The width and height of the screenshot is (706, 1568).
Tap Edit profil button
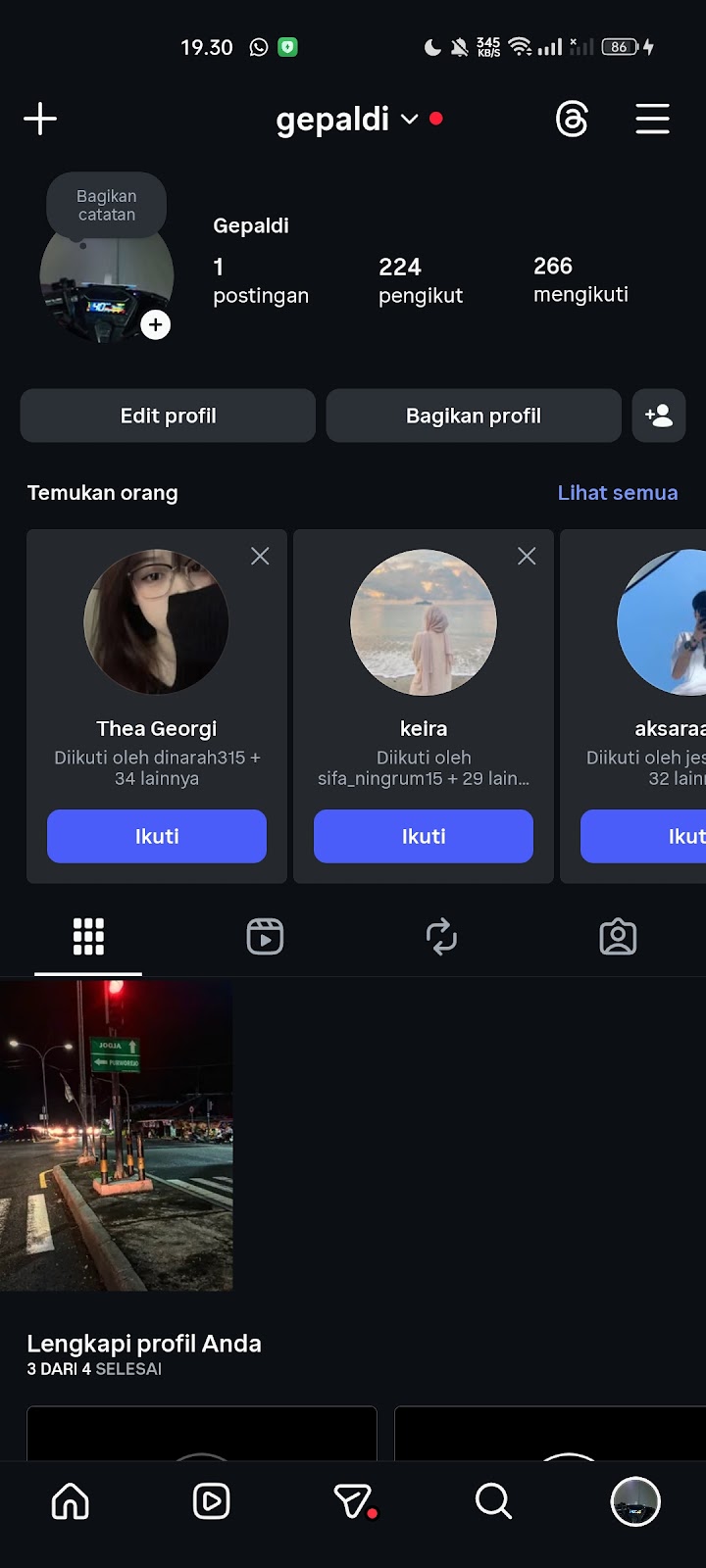click(168, 416)
